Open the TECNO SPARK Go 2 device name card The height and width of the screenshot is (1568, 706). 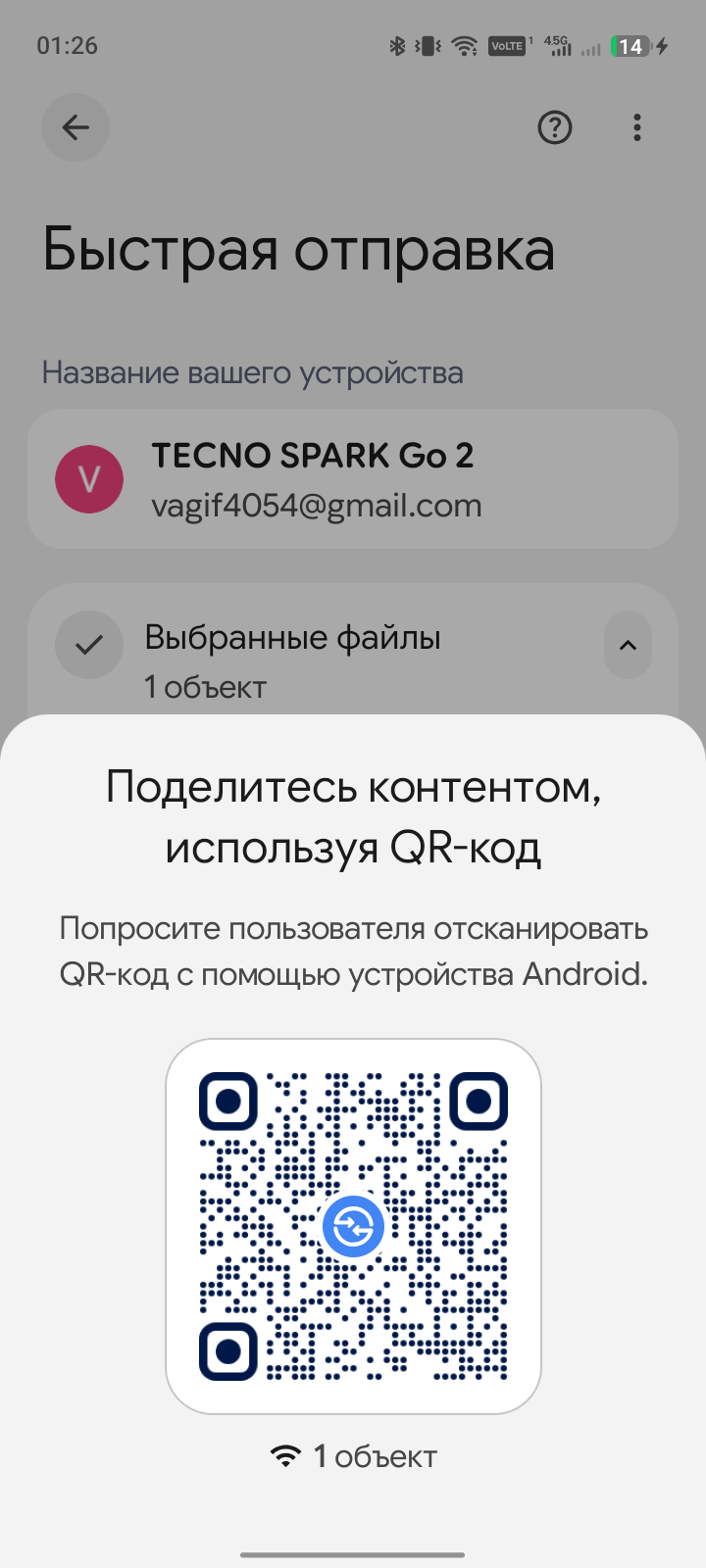(x=353, y=479)
